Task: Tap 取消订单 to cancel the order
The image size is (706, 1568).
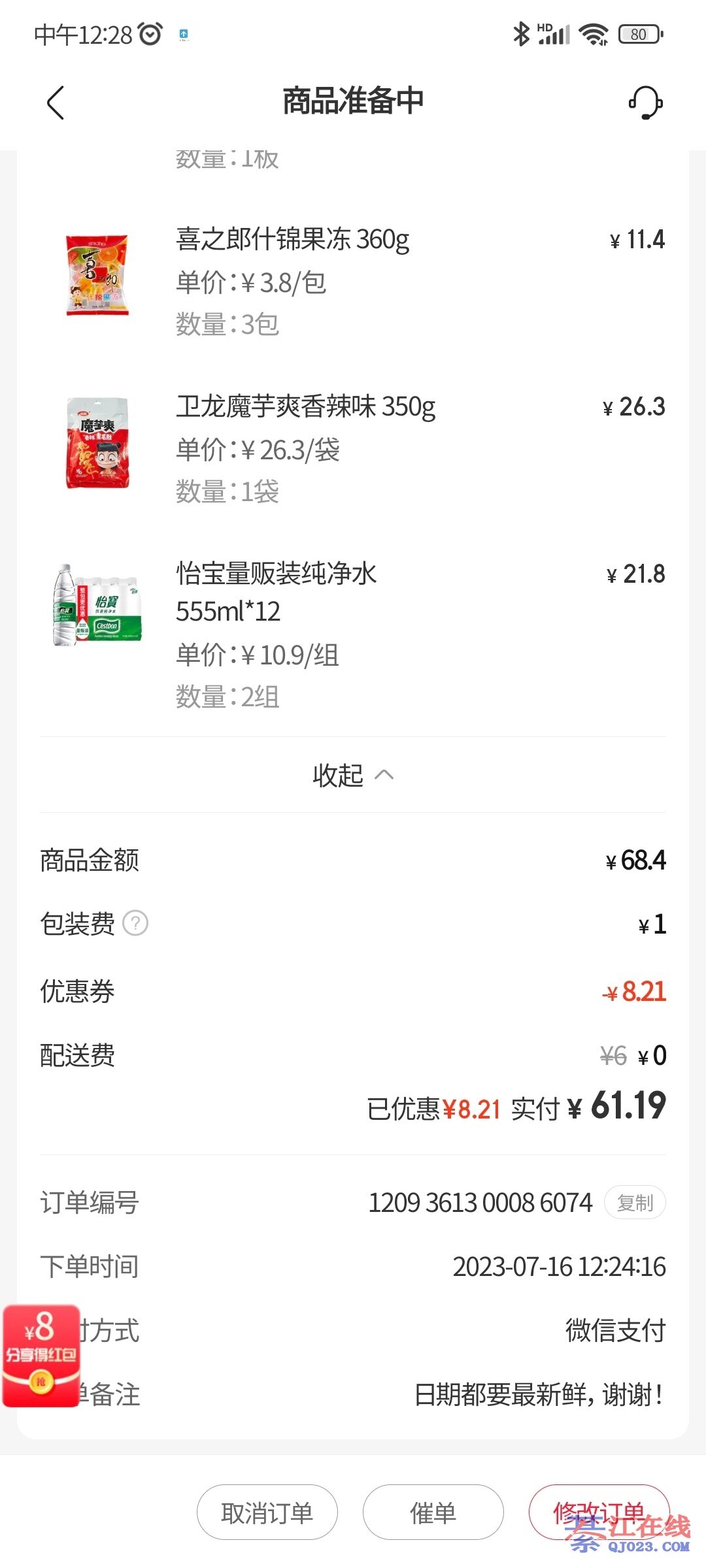Action: click(267, 1512)
